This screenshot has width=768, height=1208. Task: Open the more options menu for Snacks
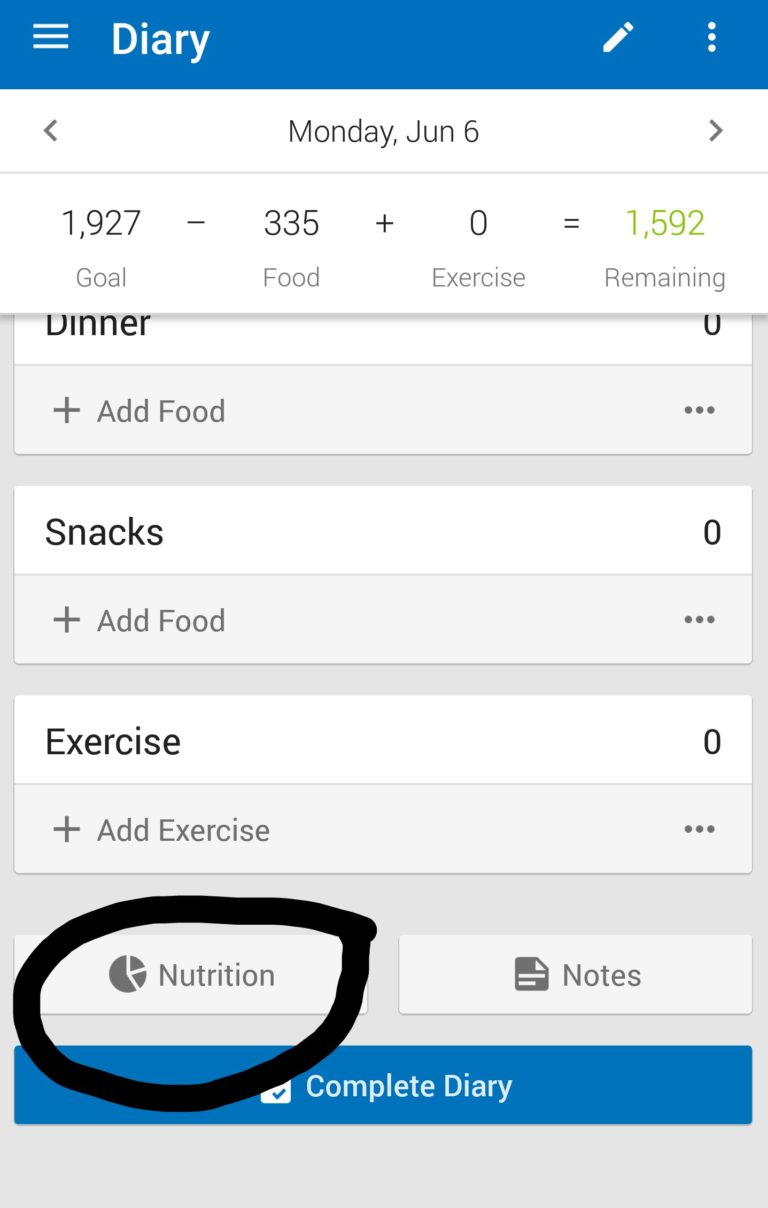click(x=699, y=619)
